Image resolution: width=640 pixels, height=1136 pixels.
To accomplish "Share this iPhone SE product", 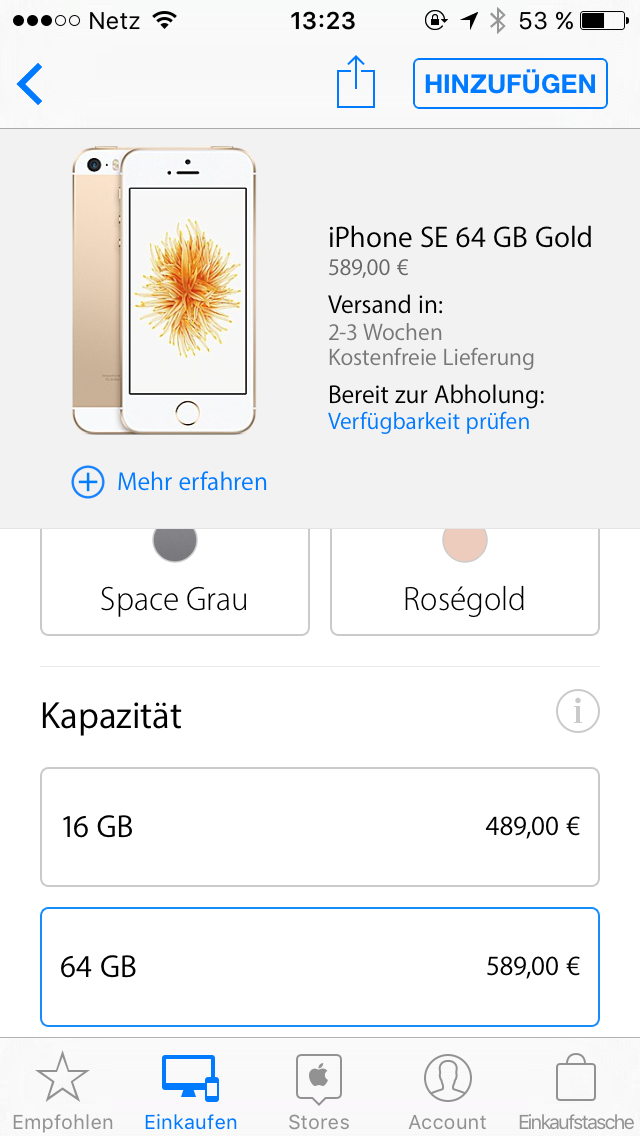I will (x=355, y=82).
